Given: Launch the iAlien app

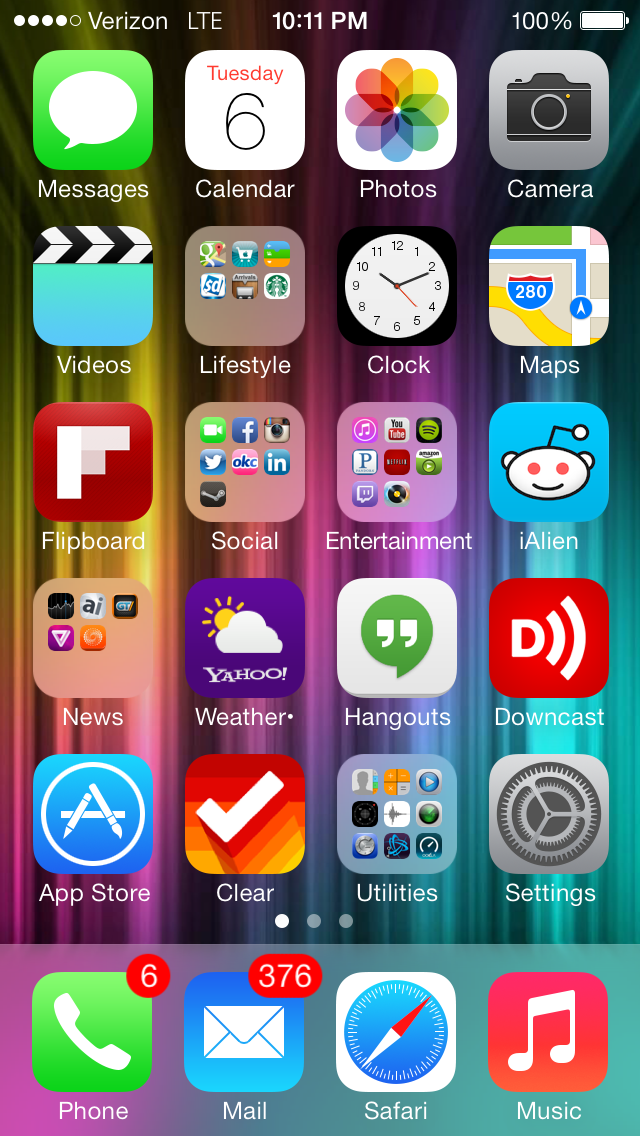Looking at the screenshot, I should pos(549,462).
